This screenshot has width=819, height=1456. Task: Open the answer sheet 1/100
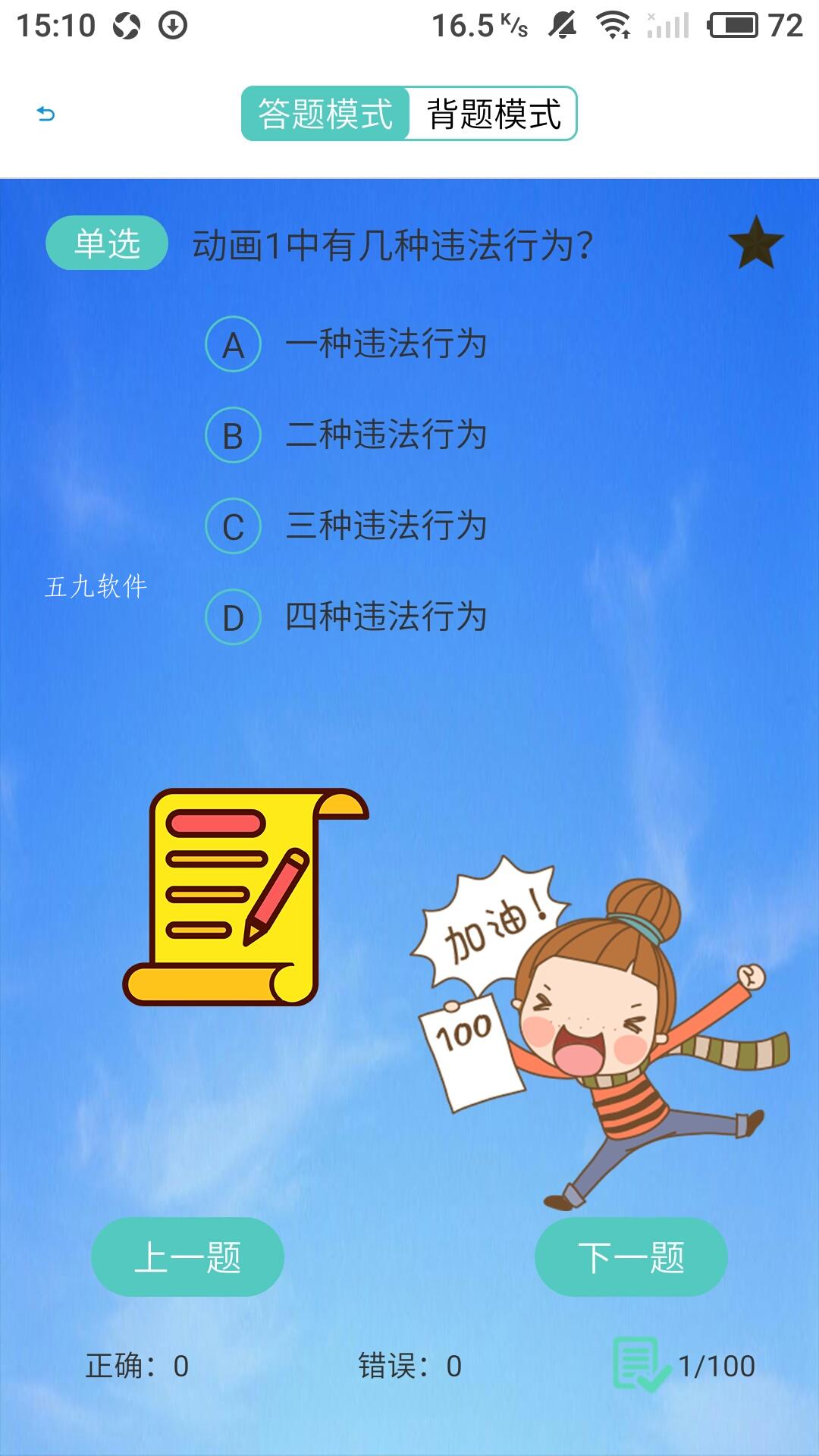point(684,1365)
